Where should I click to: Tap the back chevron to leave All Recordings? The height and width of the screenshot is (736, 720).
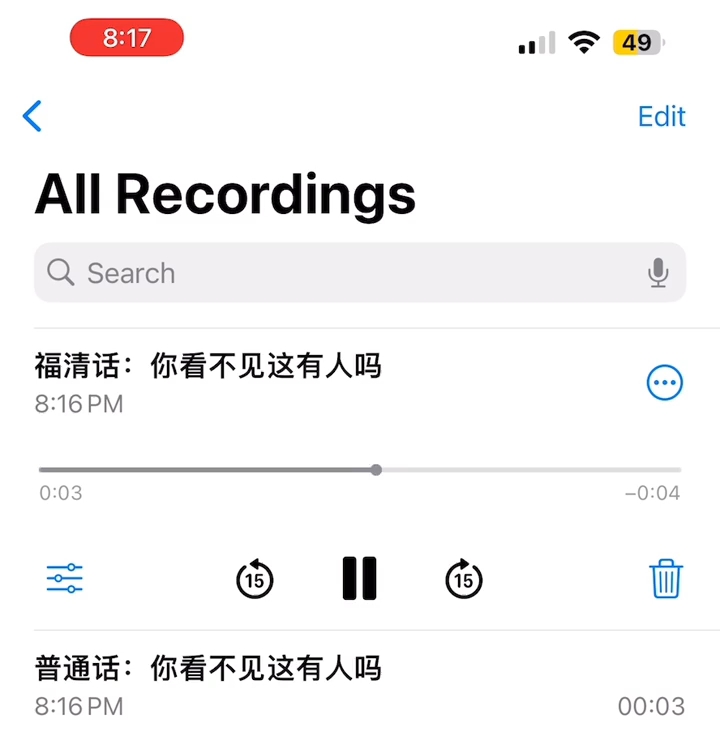32,116
